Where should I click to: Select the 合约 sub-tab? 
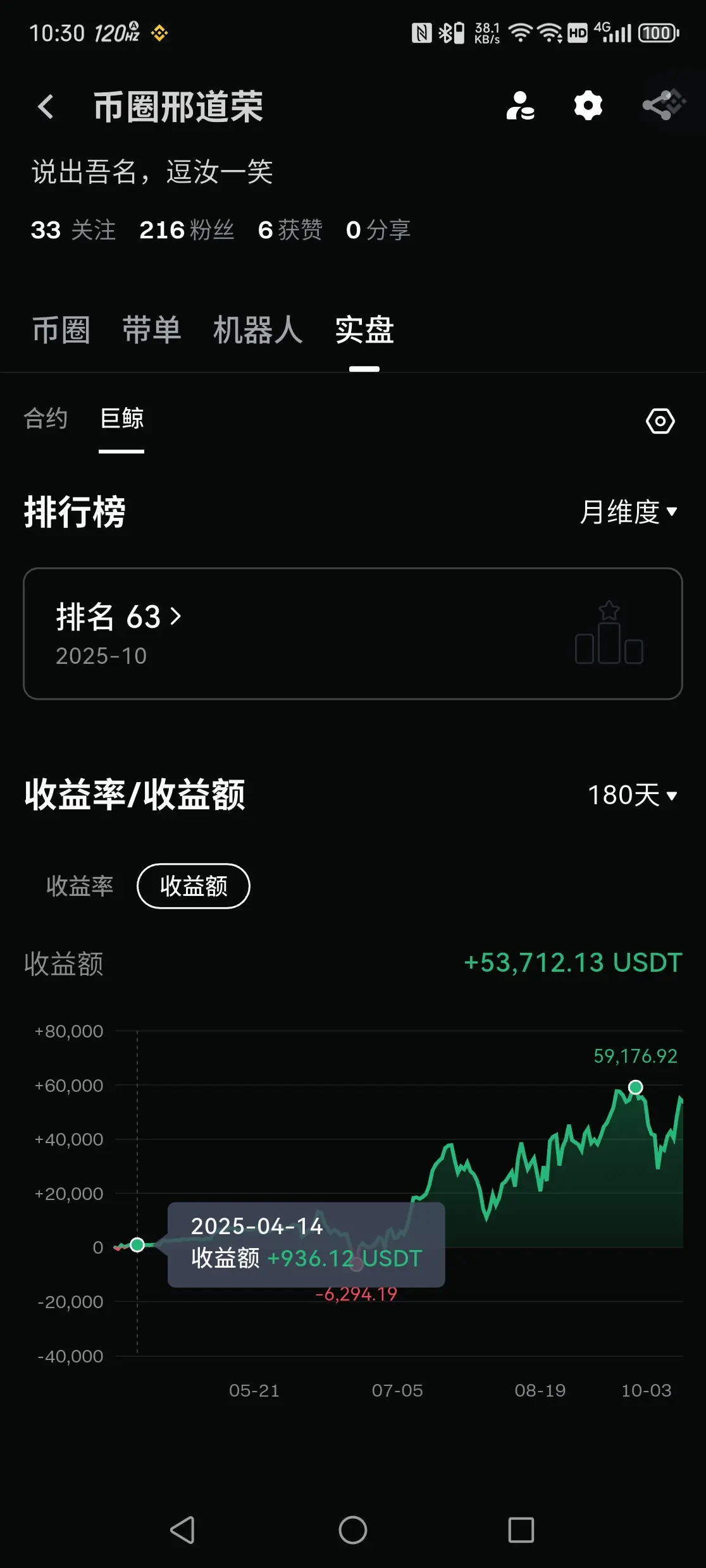point(46,419)
